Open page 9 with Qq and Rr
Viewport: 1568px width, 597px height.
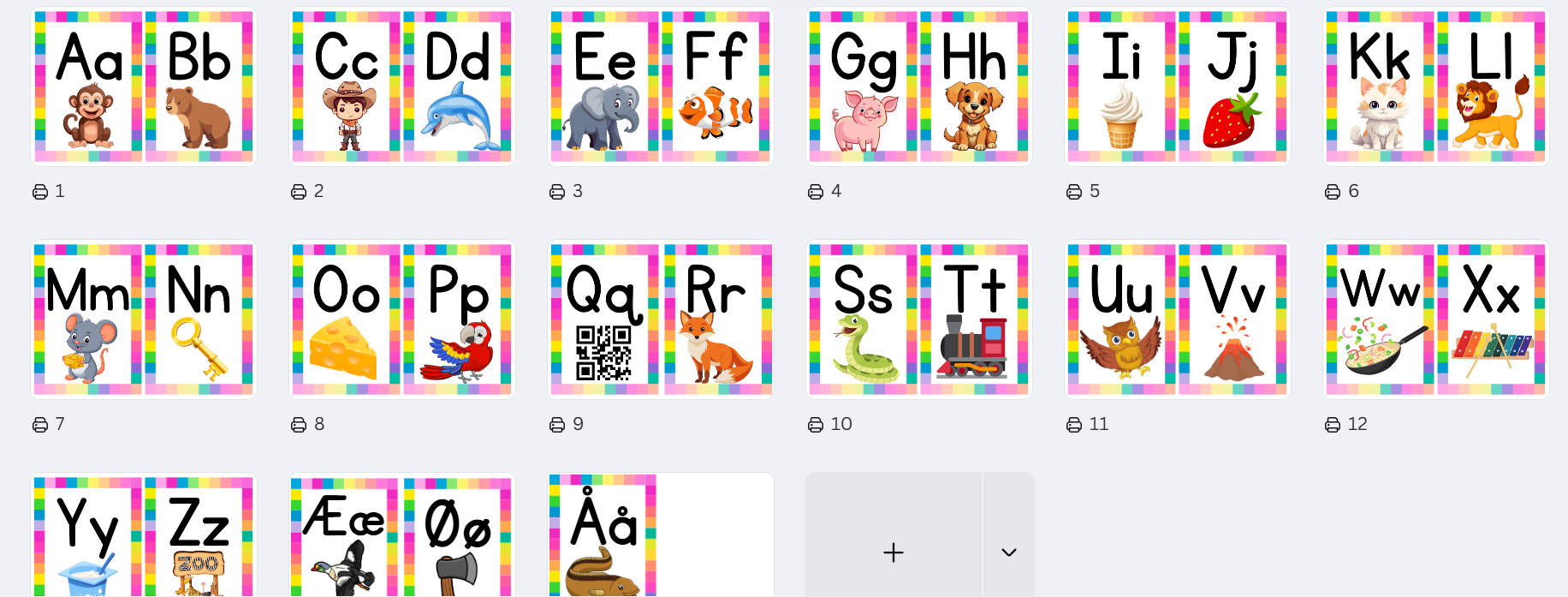click(661, 319)
